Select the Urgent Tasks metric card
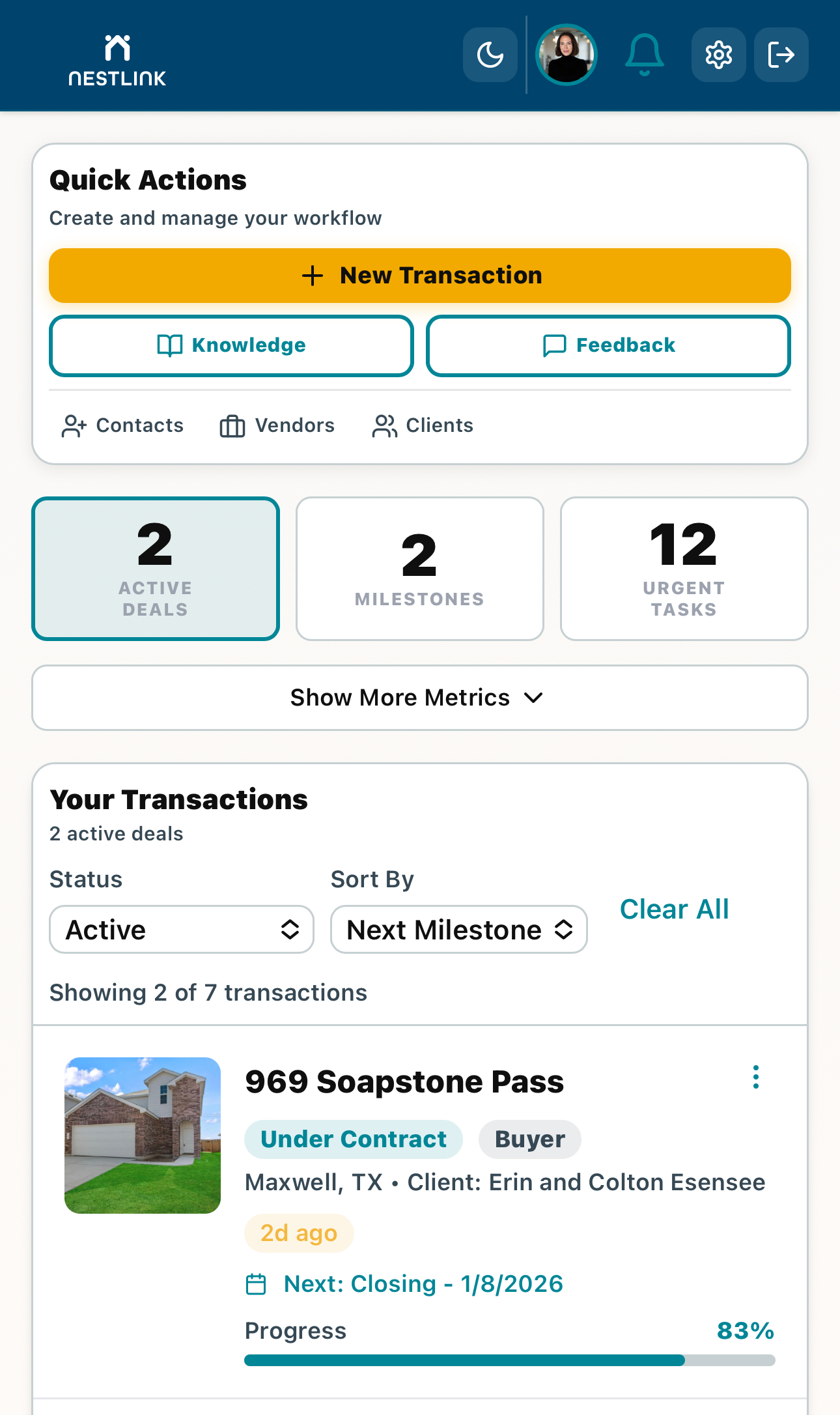 (684, 568)
